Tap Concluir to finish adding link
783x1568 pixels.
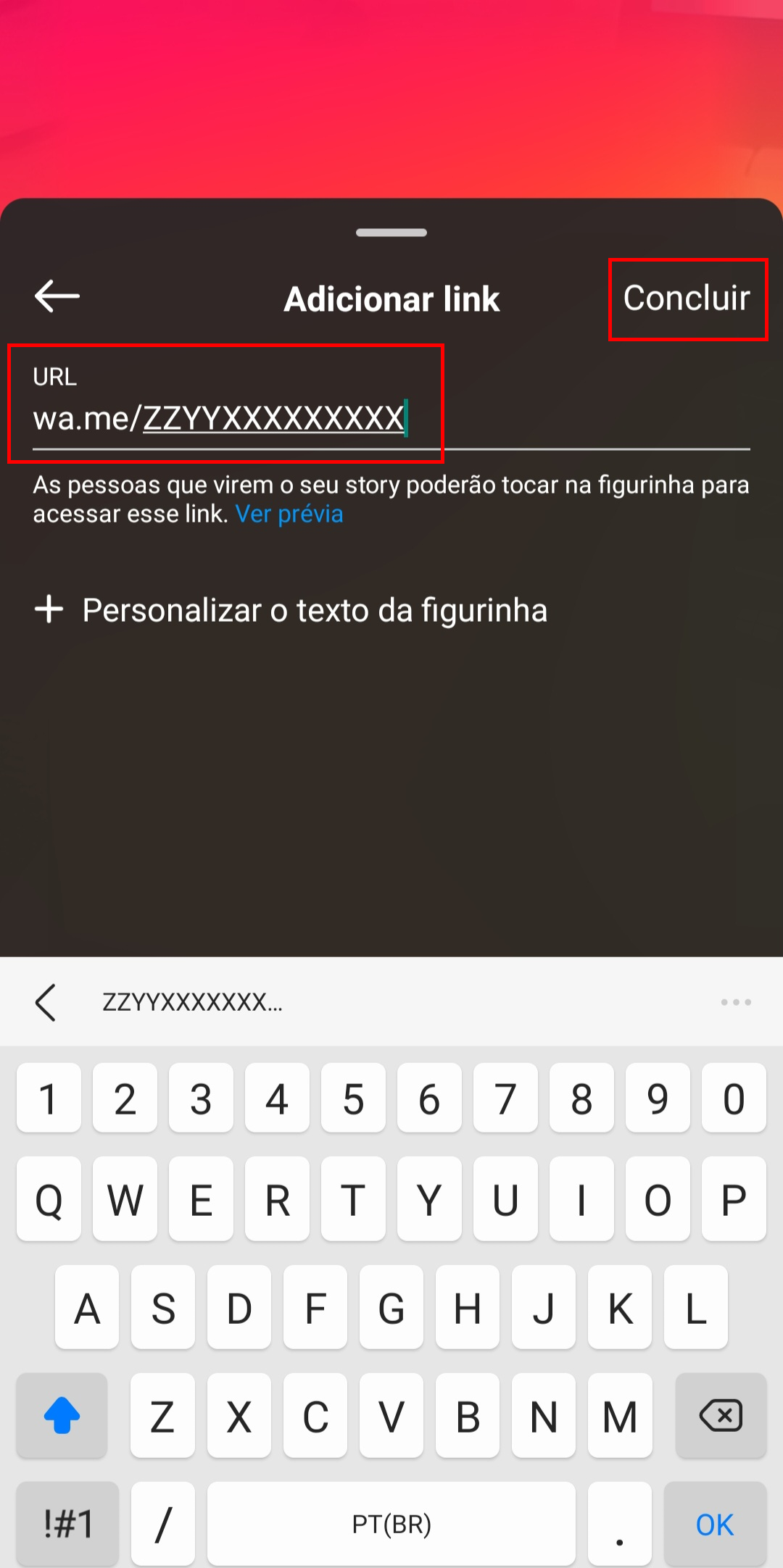pos(687,298)
